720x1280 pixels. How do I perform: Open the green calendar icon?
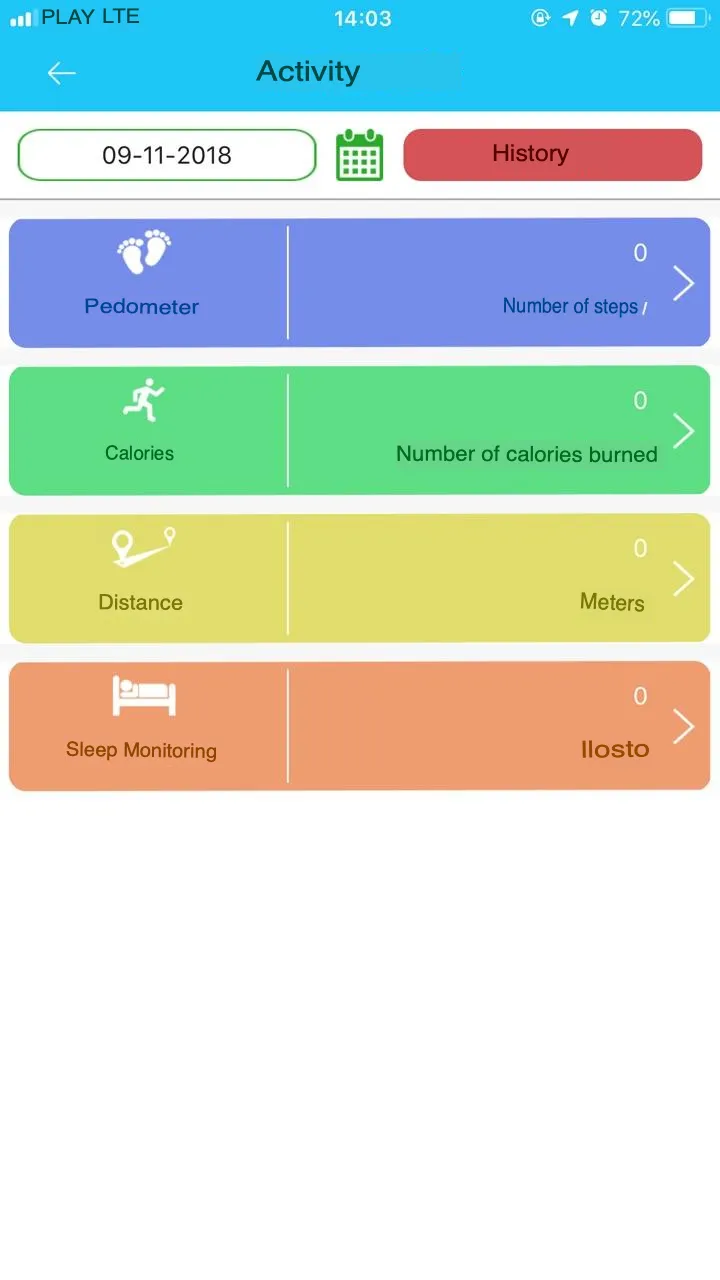click(x=360, y=155)
